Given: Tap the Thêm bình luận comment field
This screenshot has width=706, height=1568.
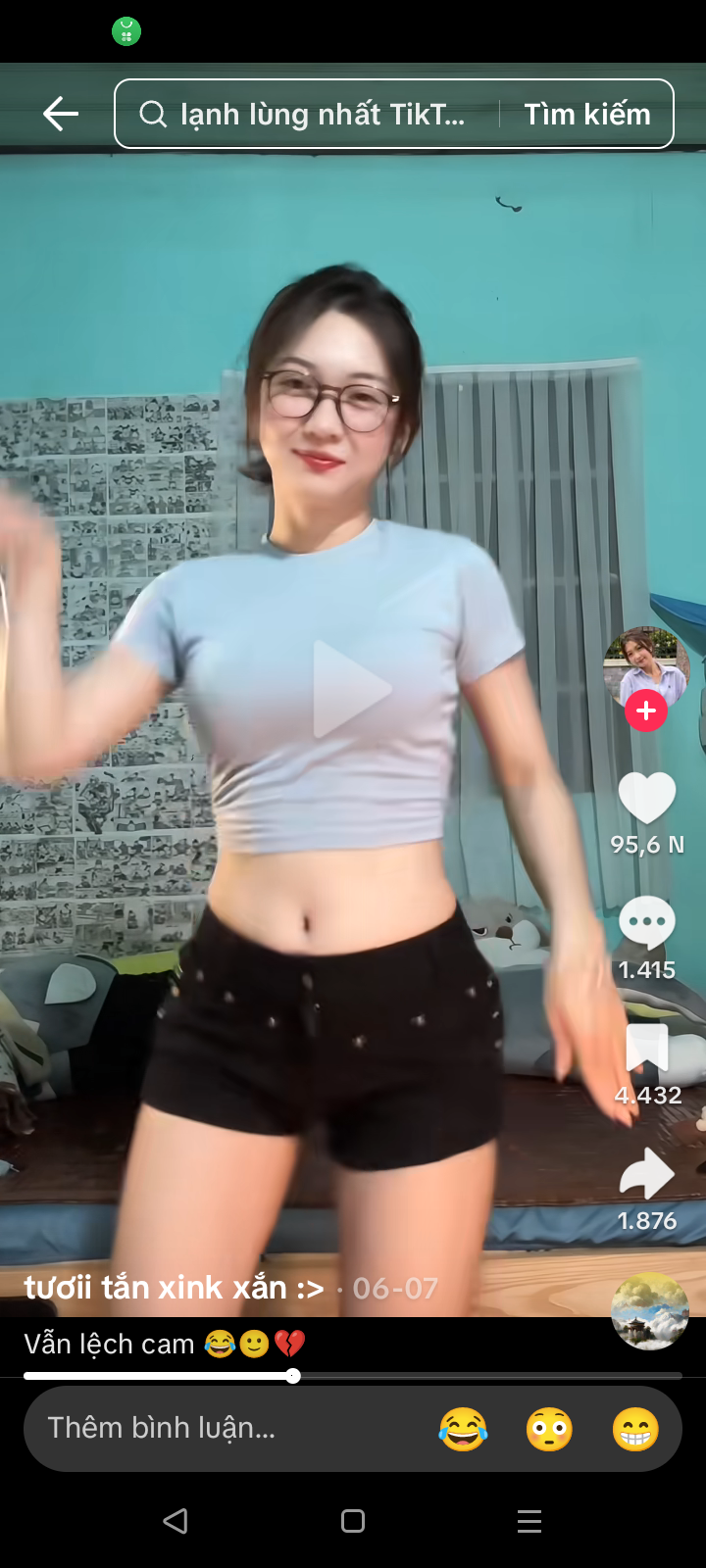Looking at the screenshot, I should tap(196, 1428).
